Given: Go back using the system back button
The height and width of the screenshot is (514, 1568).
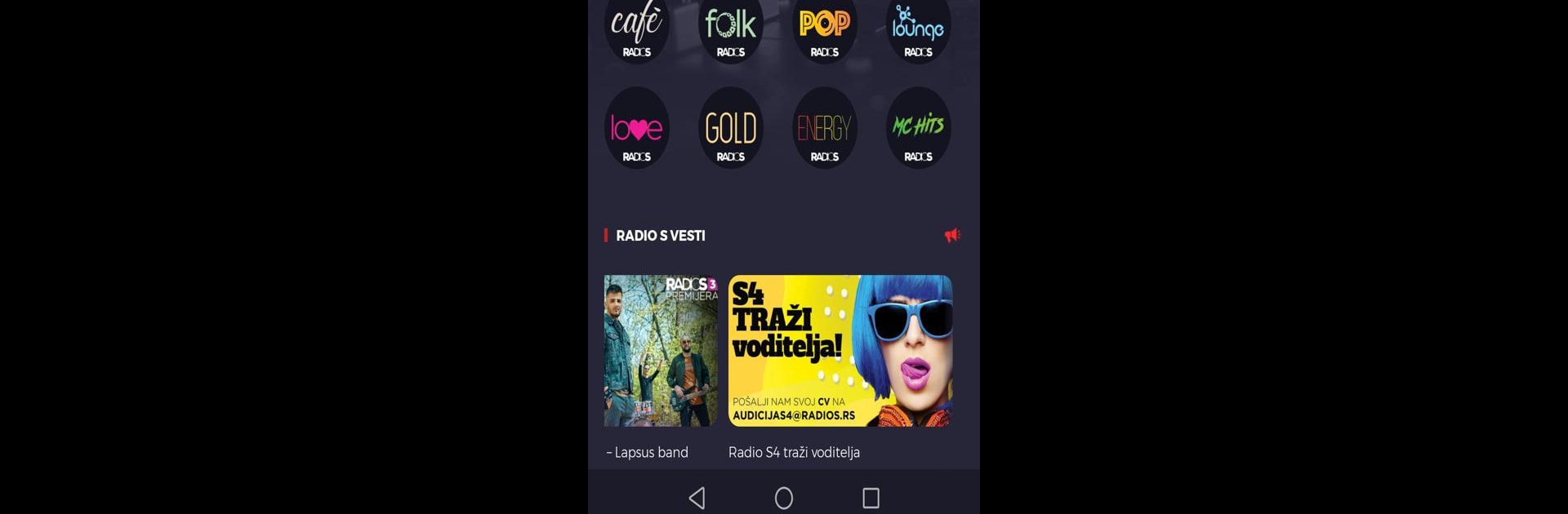Looking at the screenshot, I should click(697, 498).
